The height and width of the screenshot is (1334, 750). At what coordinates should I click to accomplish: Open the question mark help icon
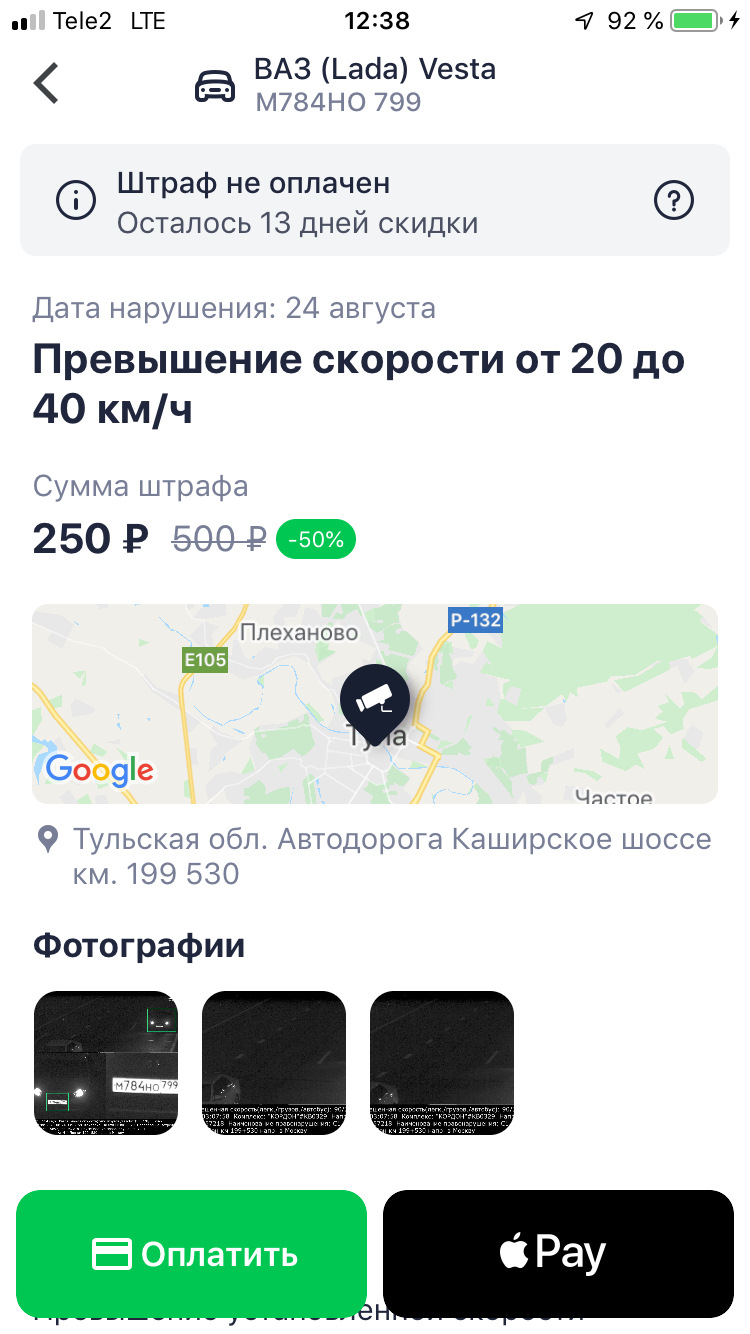[673, 201]
